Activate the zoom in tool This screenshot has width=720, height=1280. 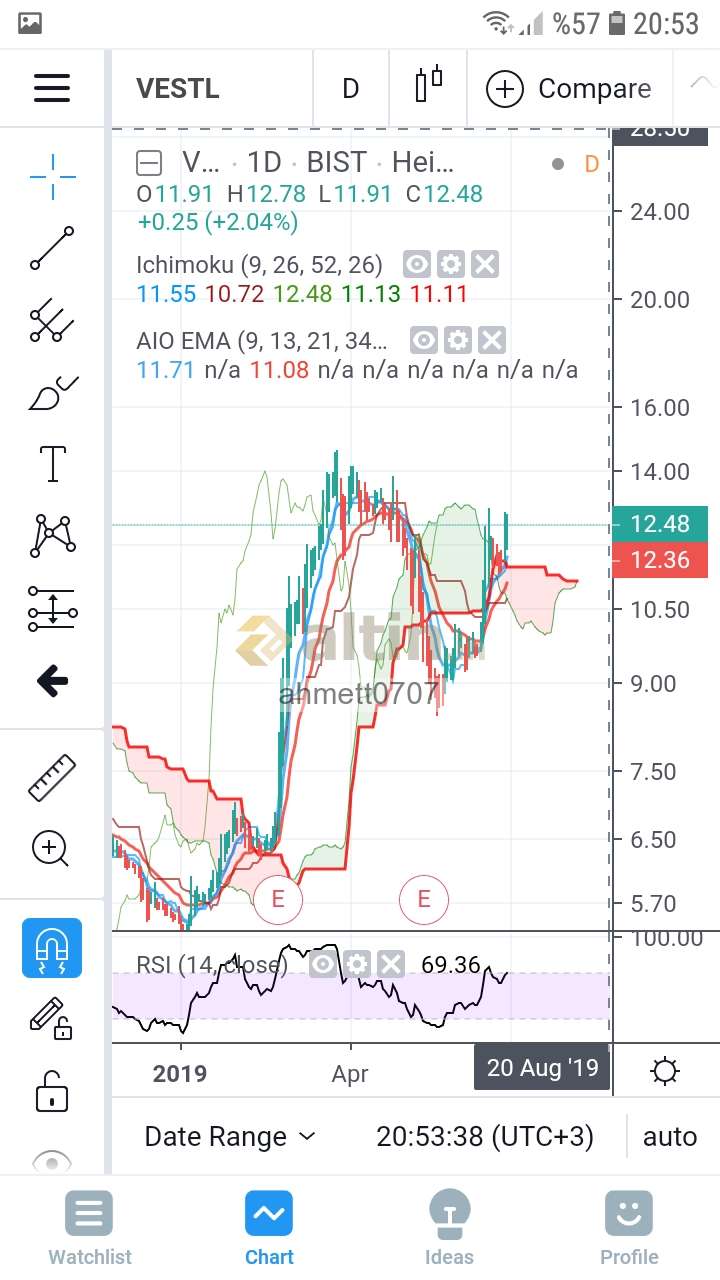coord(50,849)
